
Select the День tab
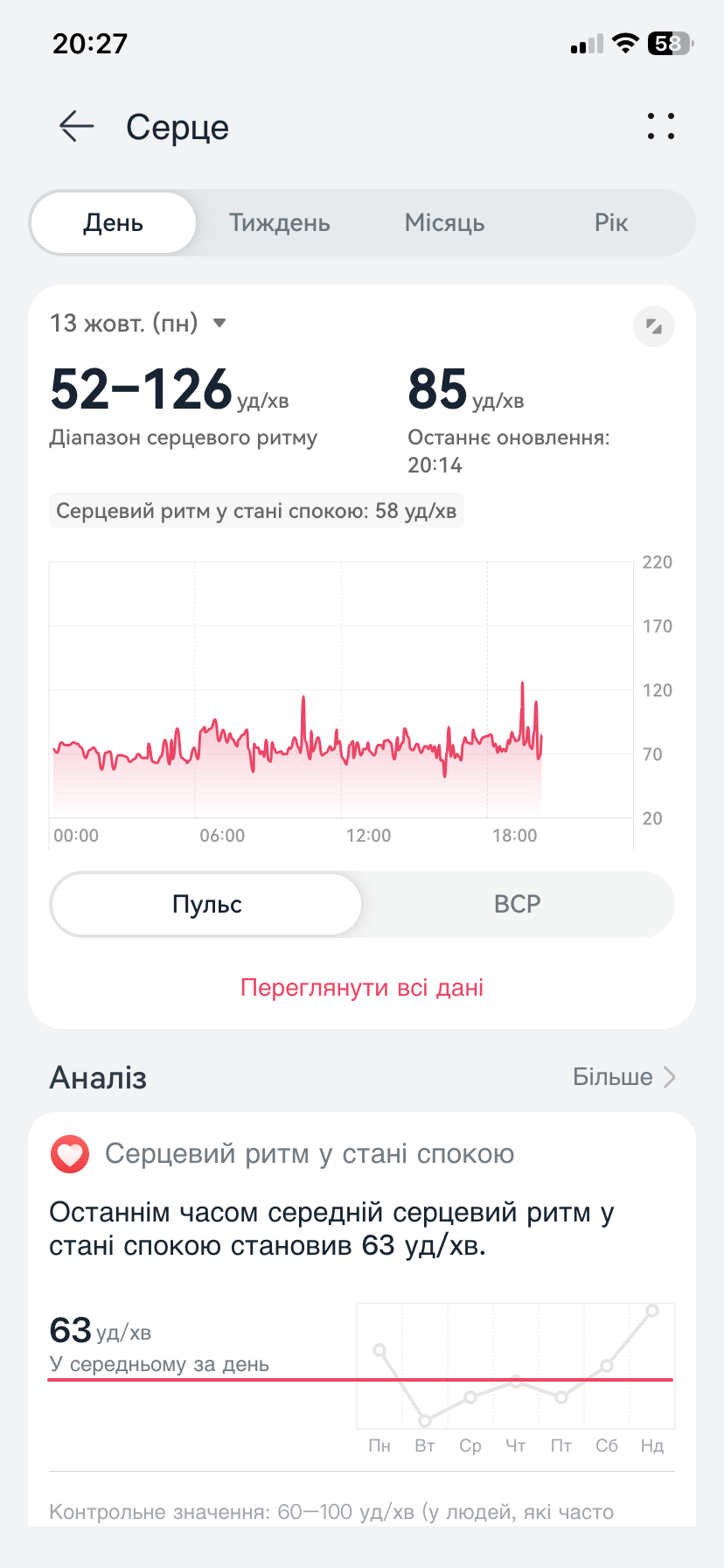point(114,223)
